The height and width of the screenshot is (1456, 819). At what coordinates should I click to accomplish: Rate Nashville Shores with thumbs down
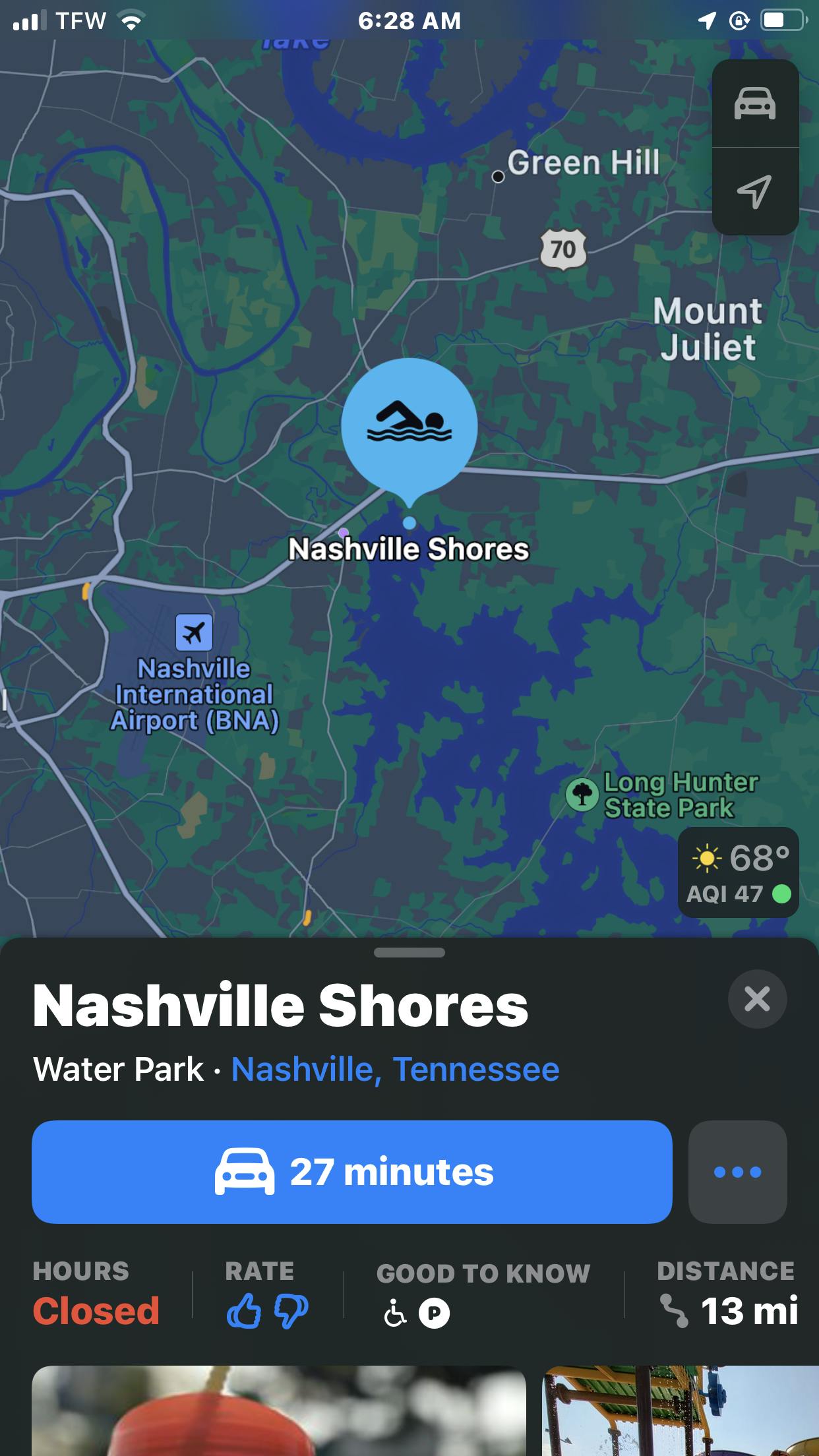click(x=291, y=1311)
